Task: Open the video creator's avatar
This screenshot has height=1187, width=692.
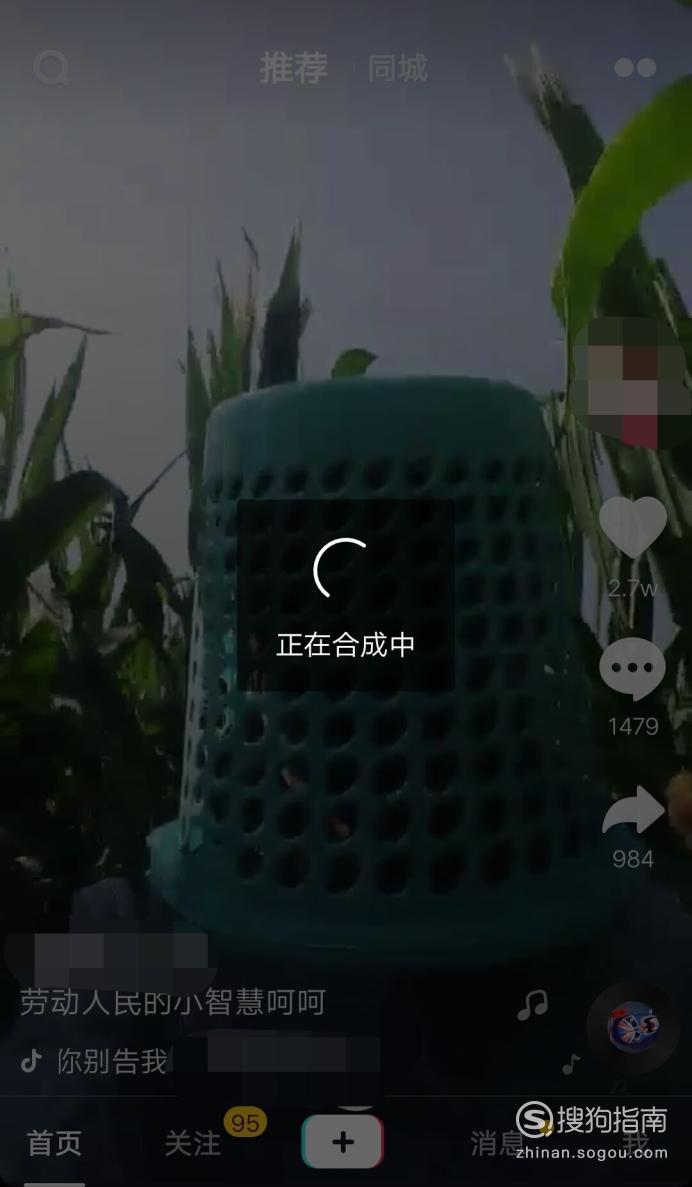Action: coord(631,382)
